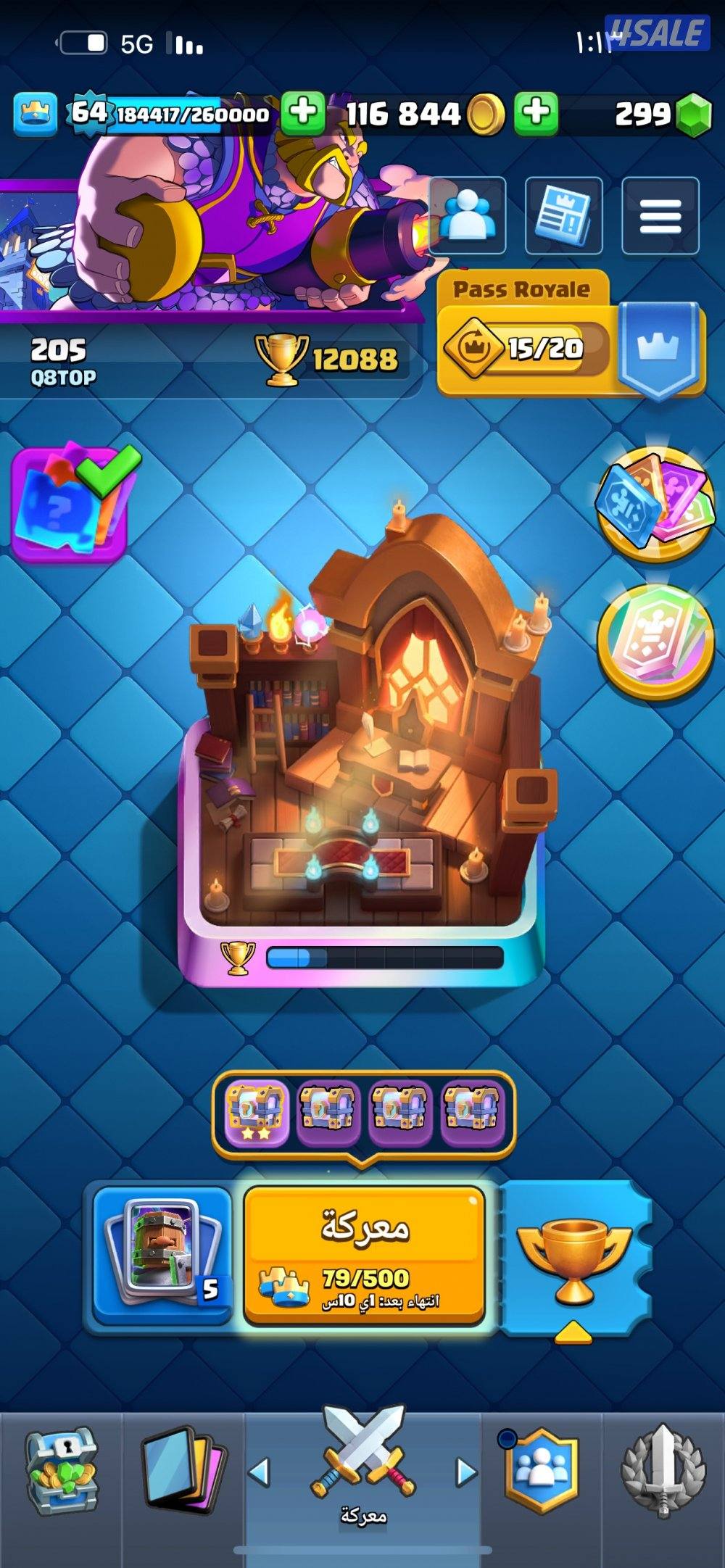Open the news feed icon
The width and height of the screenshot is (725, 1568).
(x=563, y=215)
